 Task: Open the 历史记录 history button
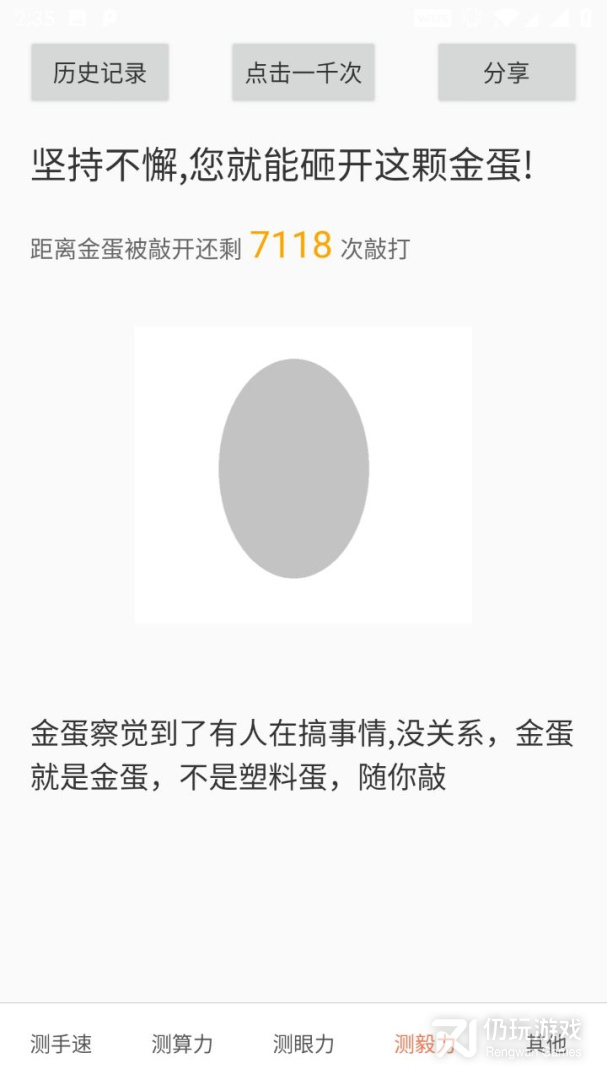point(100,72)
